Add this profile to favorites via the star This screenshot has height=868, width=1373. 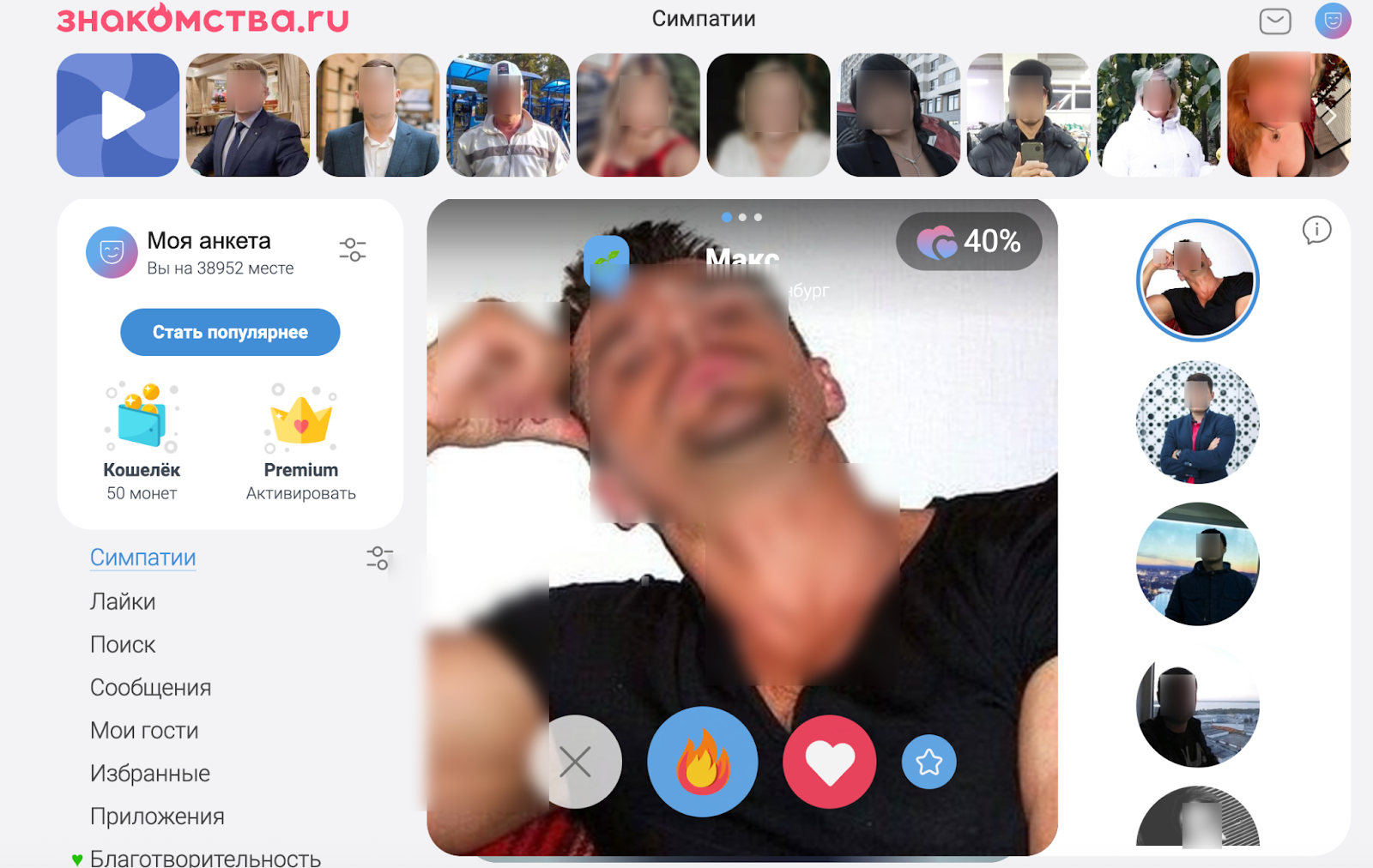pos(928,761)
